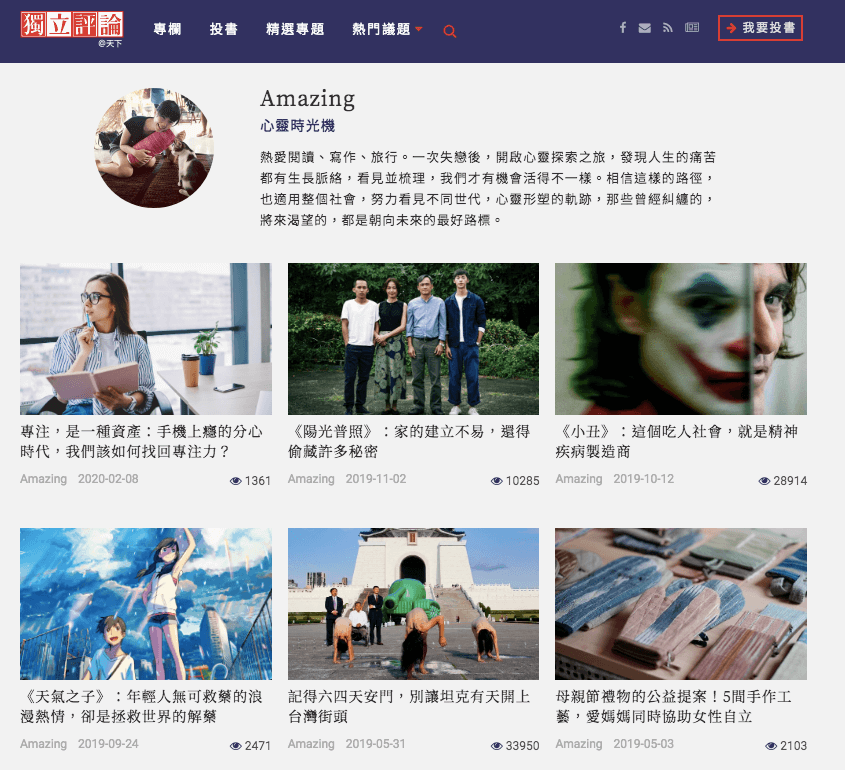Screen dimensions: 845x770
Task: Visit the Facebook page icon
Action: [622, 28]
